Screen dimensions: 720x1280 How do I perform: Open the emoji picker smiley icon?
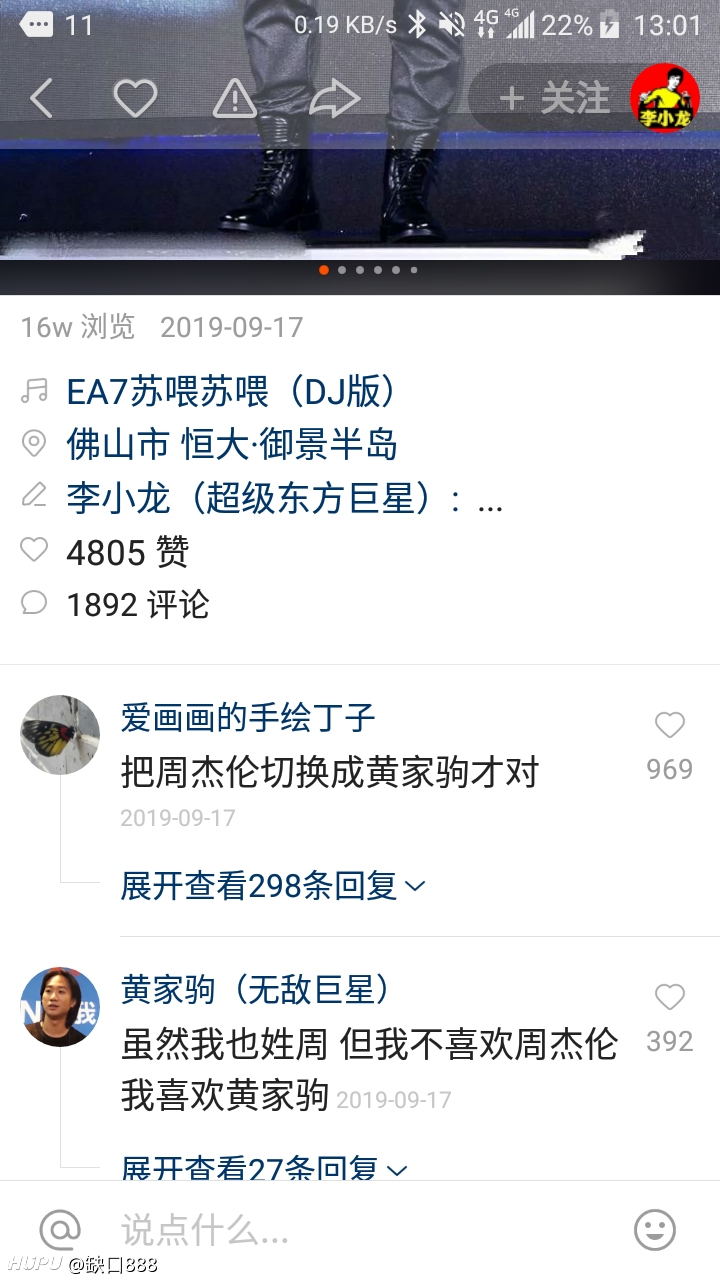pos(655,1230)
